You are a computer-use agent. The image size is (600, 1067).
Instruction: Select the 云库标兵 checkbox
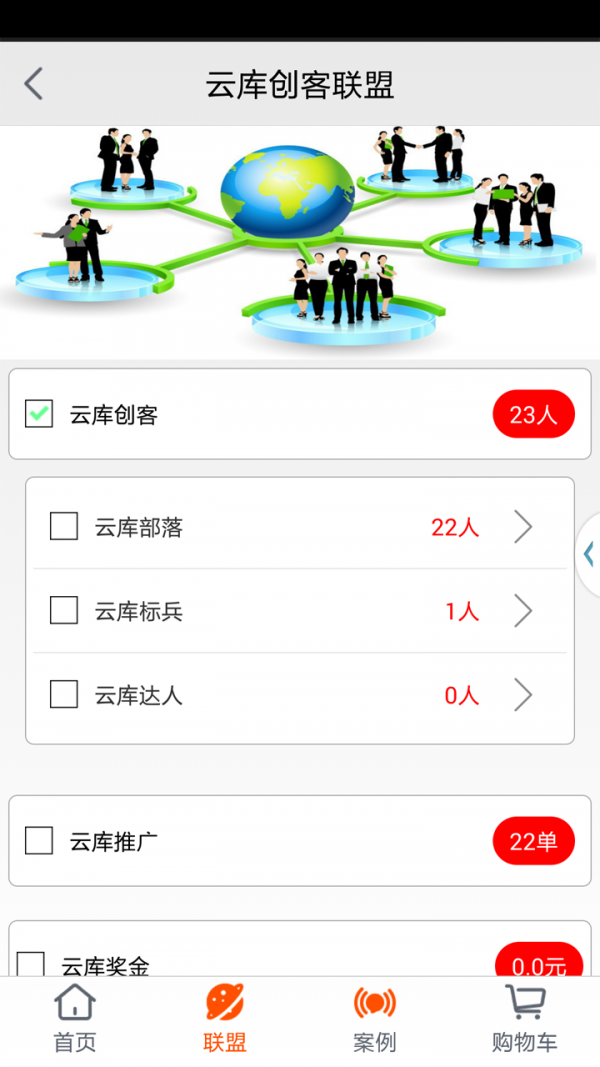pos(64,610)
